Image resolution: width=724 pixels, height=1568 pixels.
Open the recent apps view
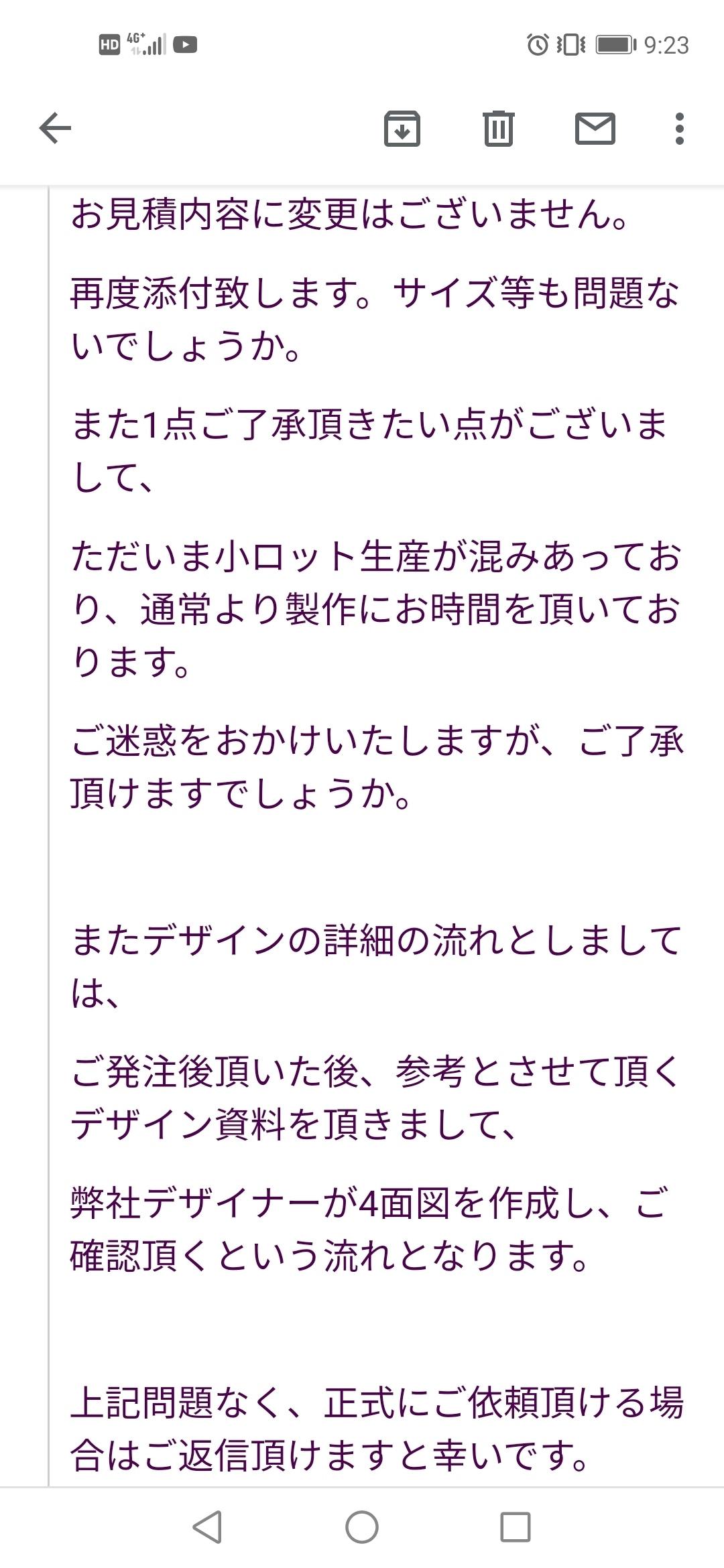(x=516, y=1527)
